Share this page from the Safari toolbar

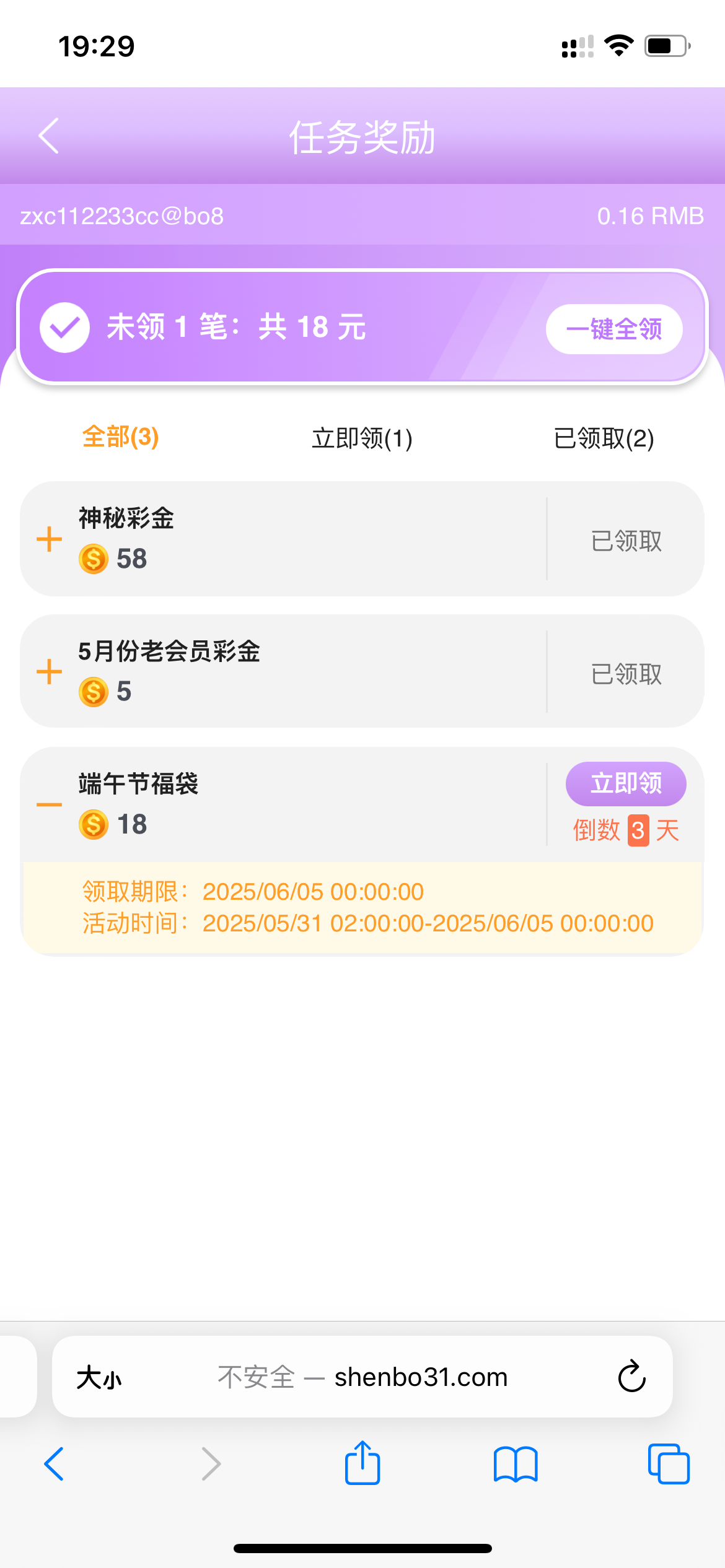point(362,1463)
